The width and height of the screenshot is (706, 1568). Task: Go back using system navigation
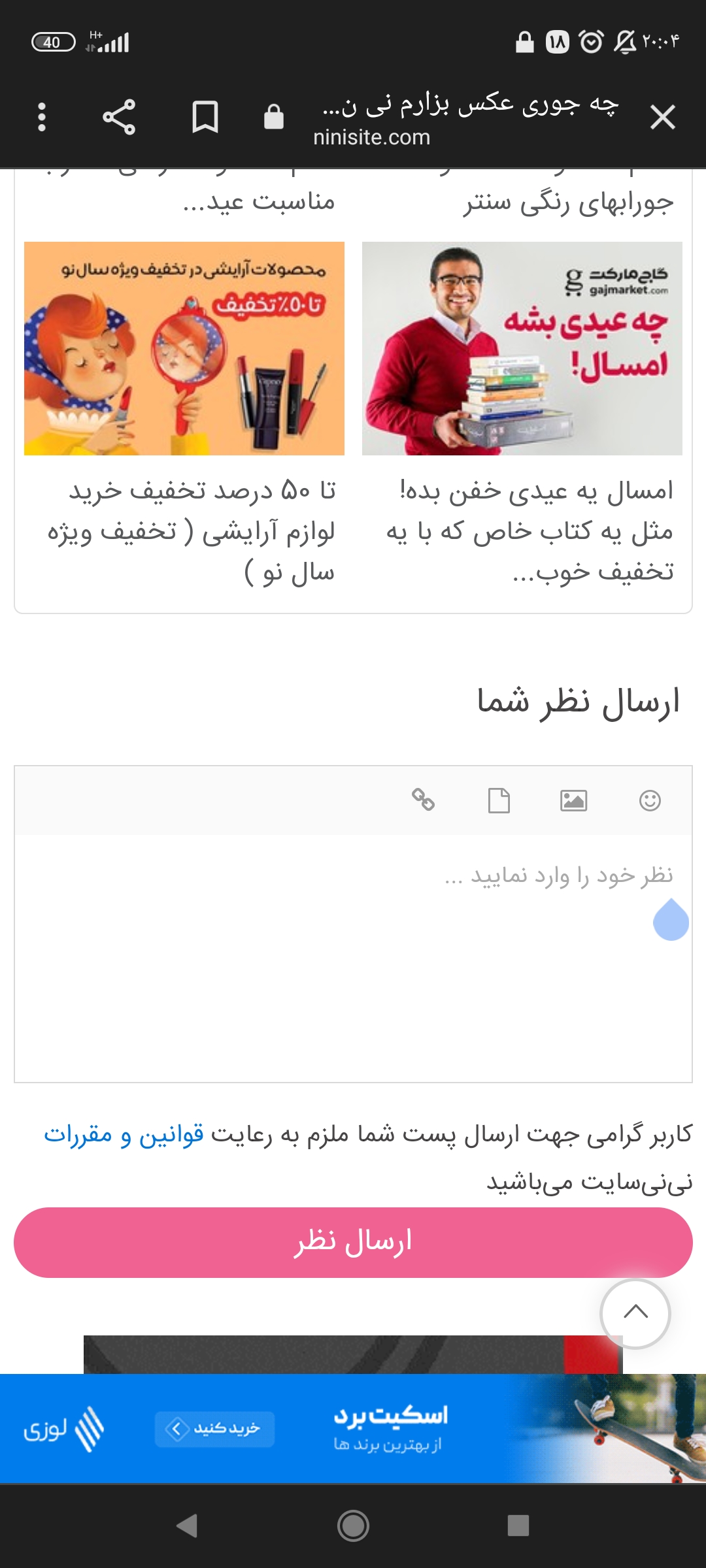(x=187, y=1526)
